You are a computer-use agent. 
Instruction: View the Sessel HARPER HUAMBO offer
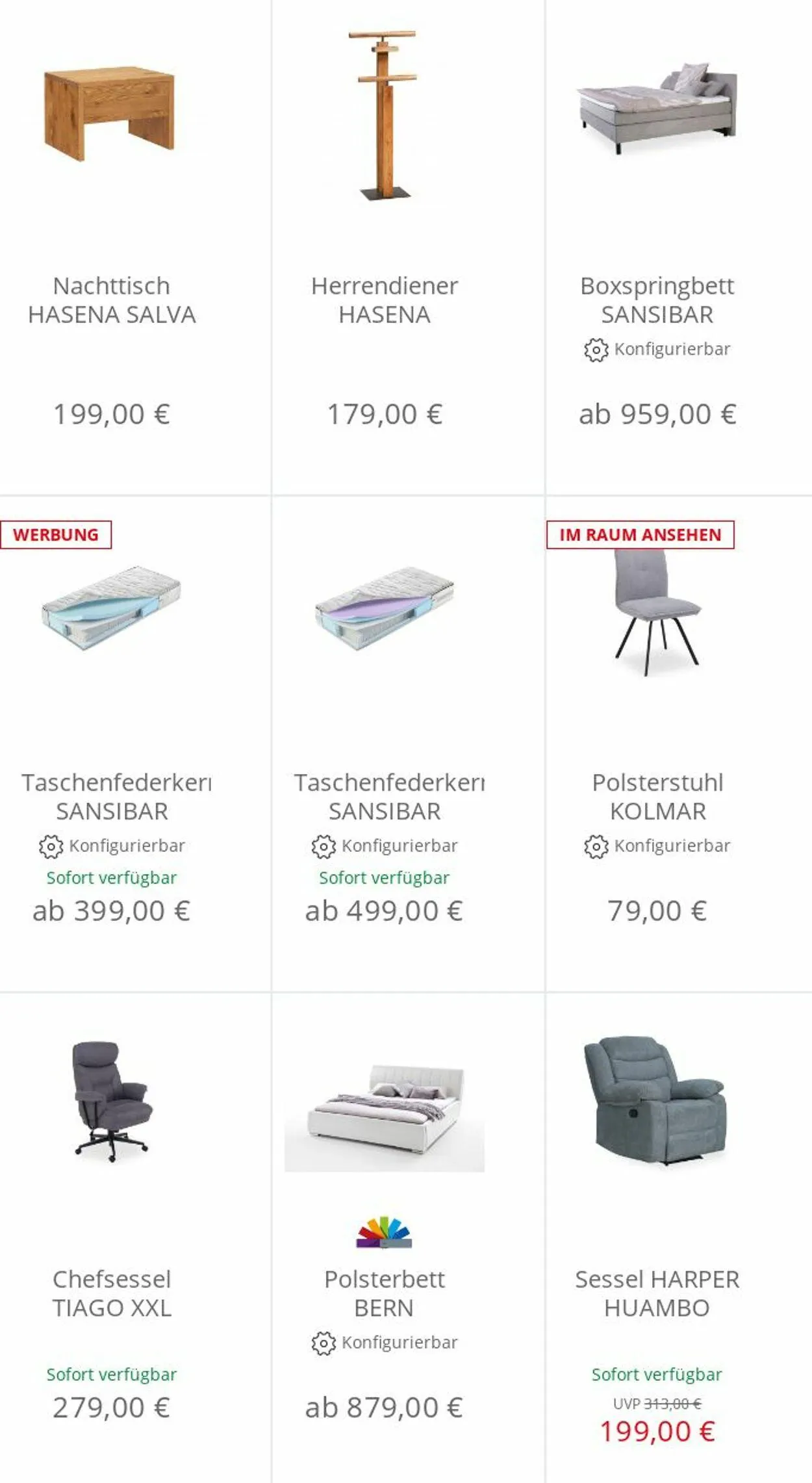point(657,1293)
